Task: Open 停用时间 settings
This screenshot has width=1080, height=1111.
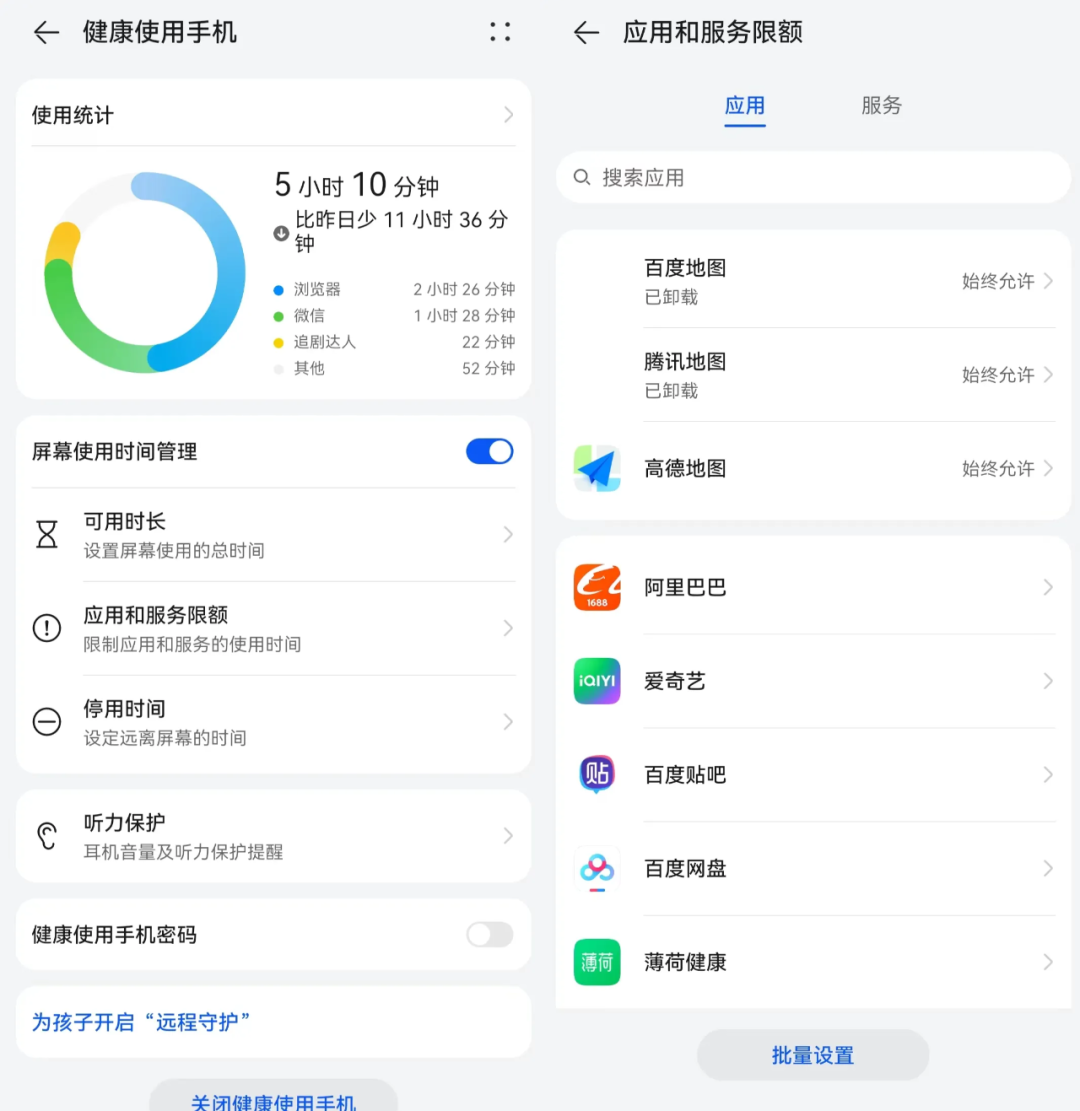Action: tap(273, 722)
